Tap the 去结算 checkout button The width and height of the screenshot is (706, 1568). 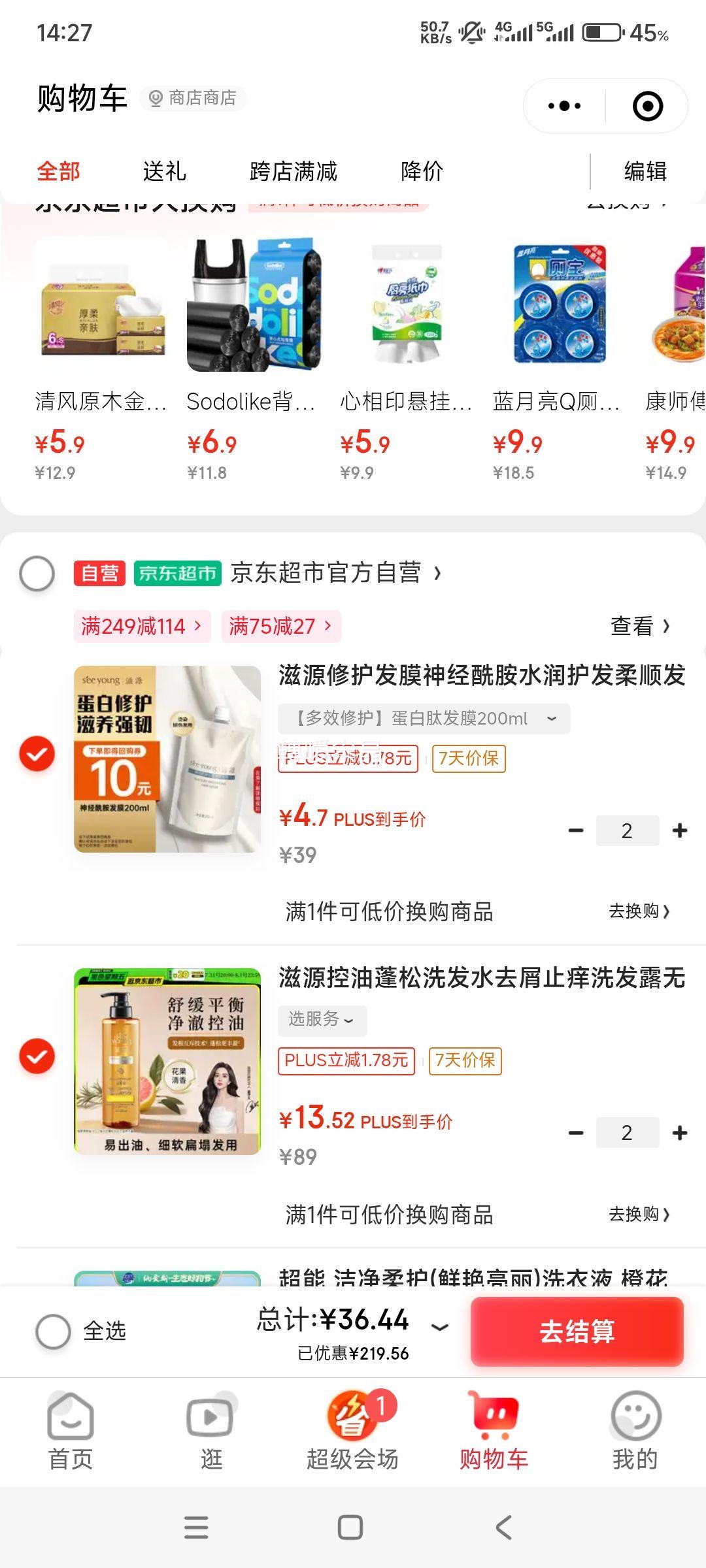point(577,1331)
